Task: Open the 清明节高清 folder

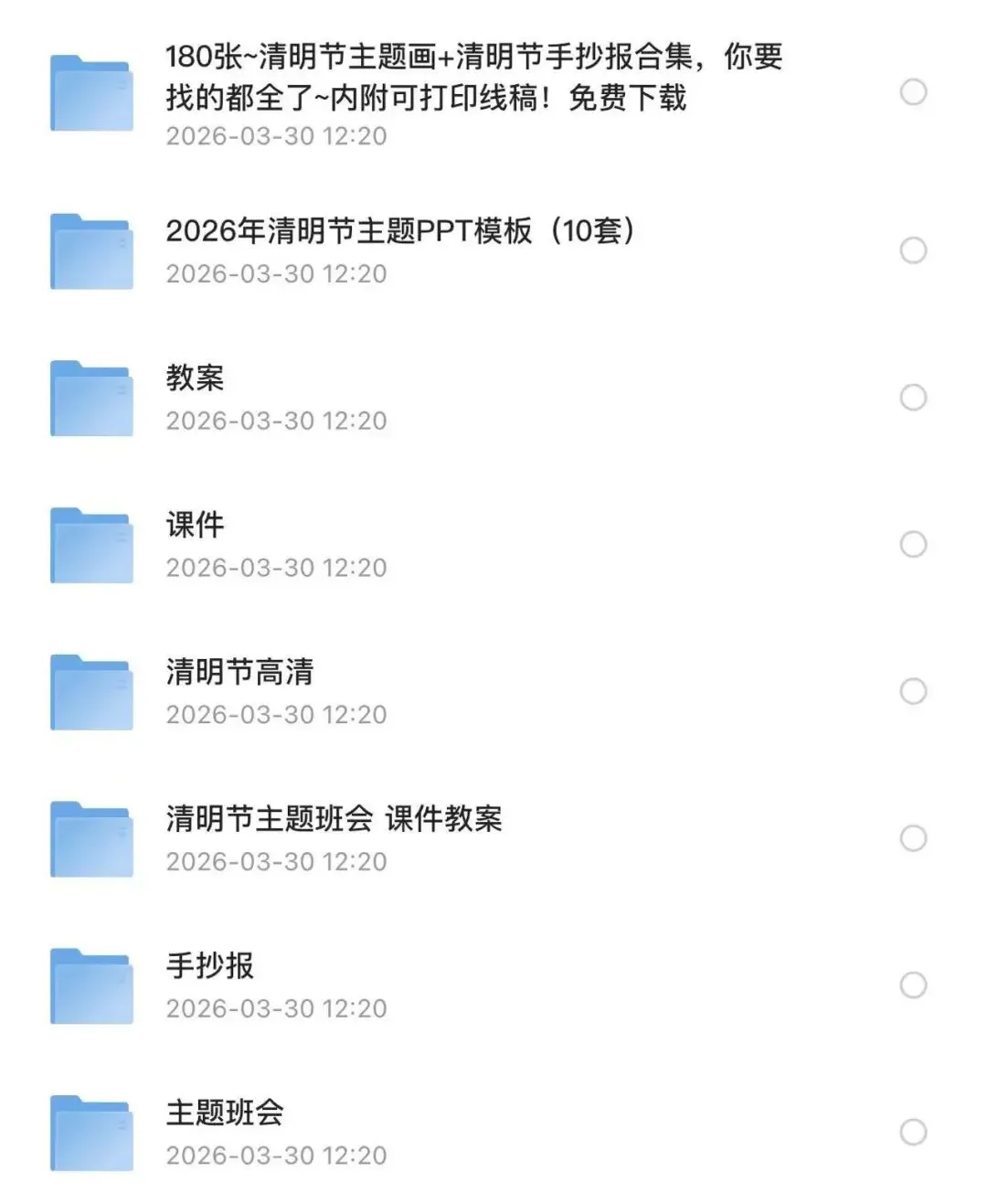Action: click(239, 673)
